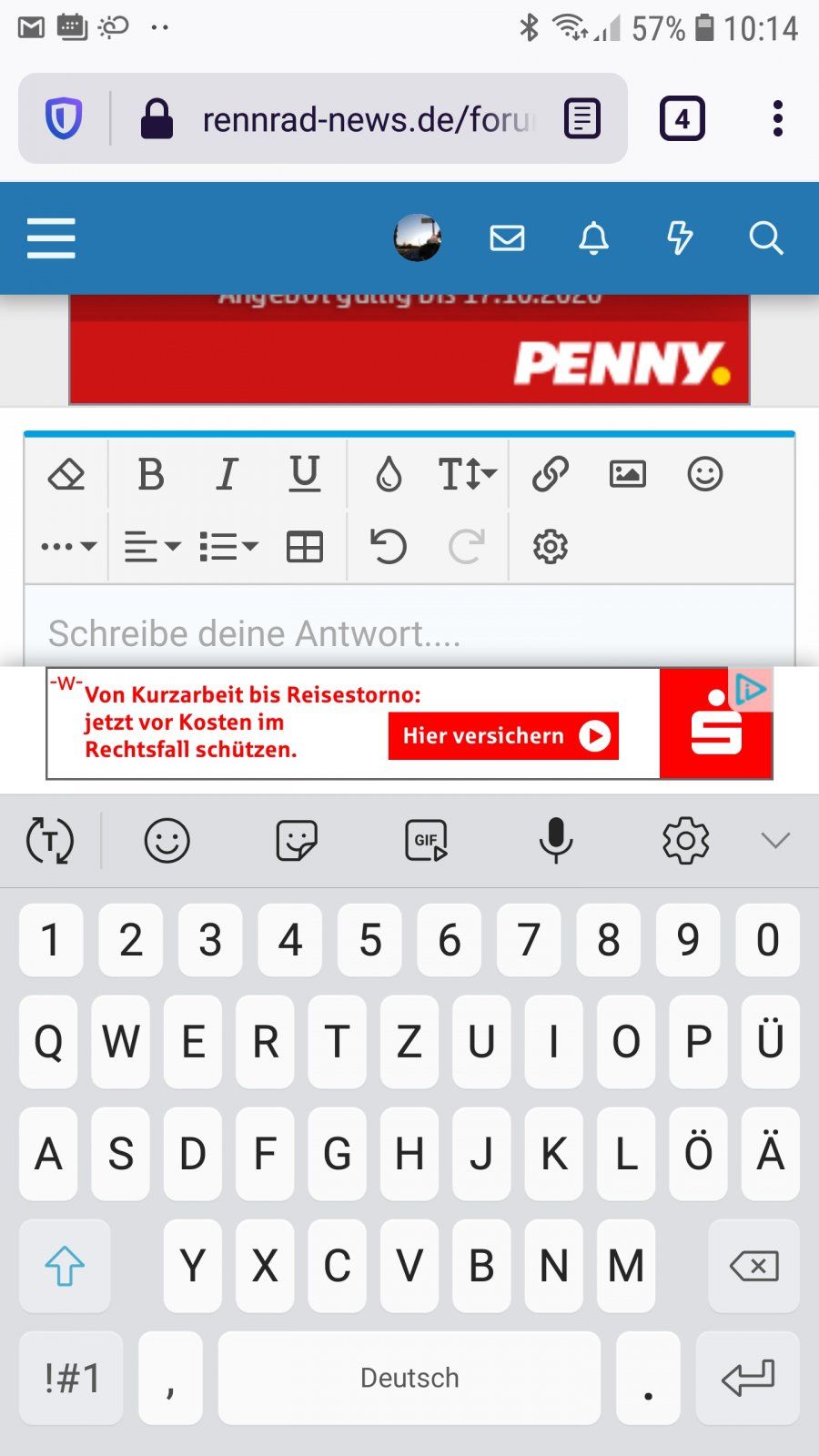819x1456 pixels.
Task: Insert a link into the reply
Action: click(551, 474)
